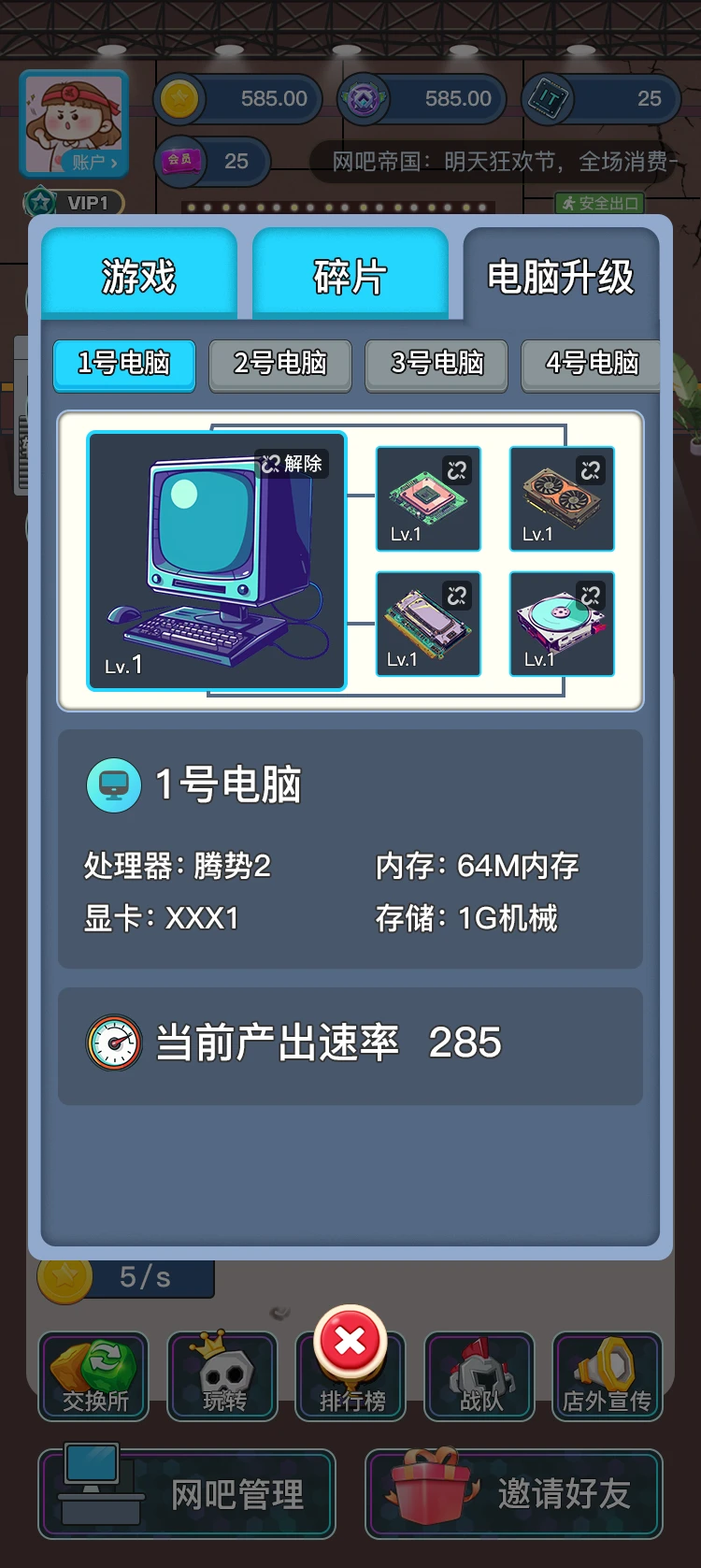Image resolution: width=701 pixels, height=1568 pixels.
Task: Open the 交换所 exchange shop icon
Action: coord(93,1376)
